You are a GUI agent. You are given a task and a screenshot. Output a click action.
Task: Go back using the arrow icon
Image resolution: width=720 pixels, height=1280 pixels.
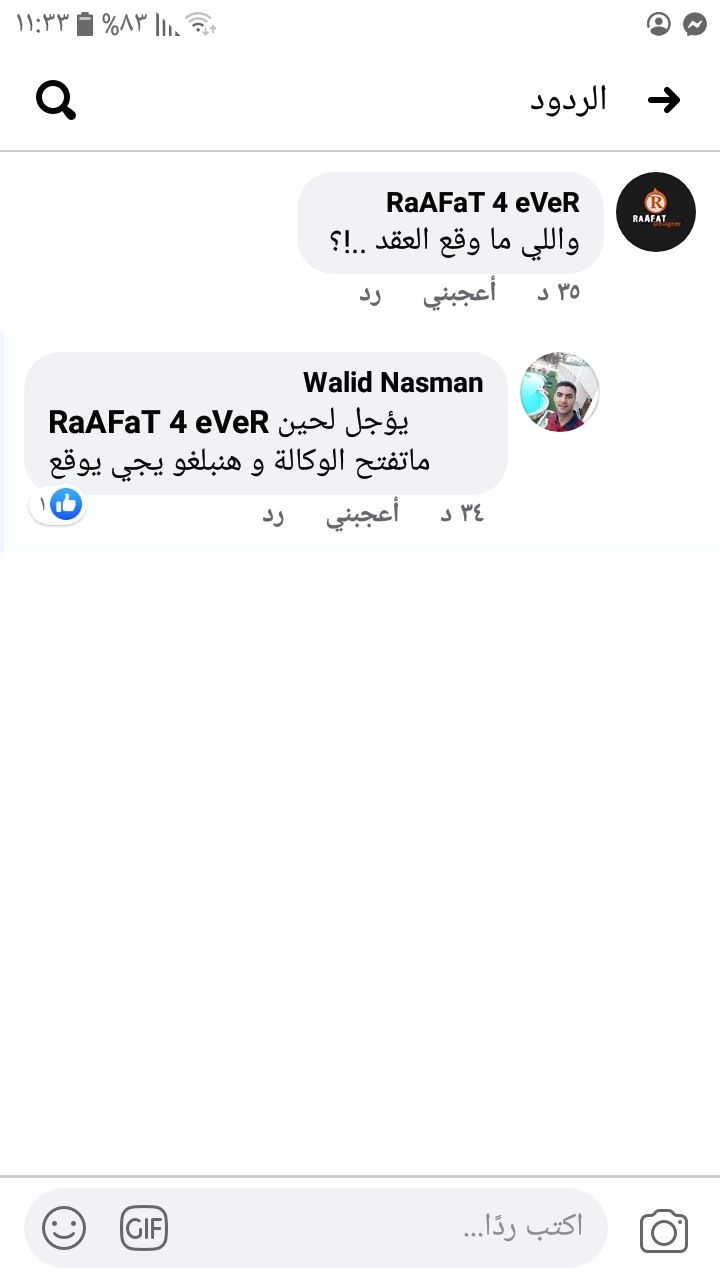(x=664, y=100)
